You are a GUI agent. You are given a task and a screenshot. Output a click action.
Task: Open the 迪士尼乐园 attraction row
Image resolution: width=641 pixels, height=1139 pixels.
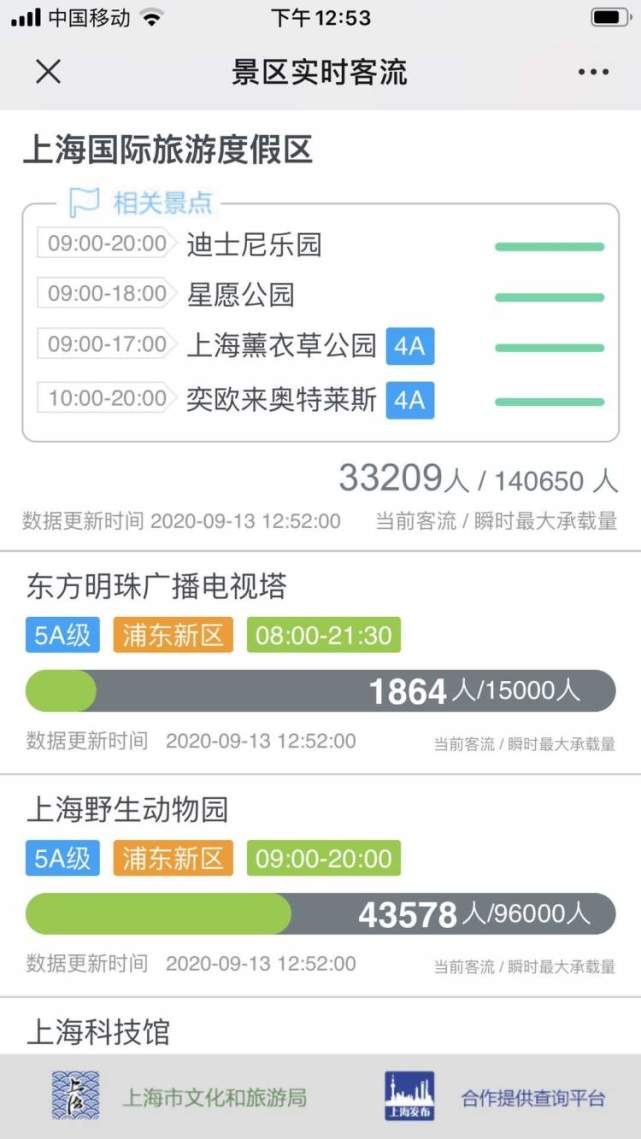coord(254,245)
